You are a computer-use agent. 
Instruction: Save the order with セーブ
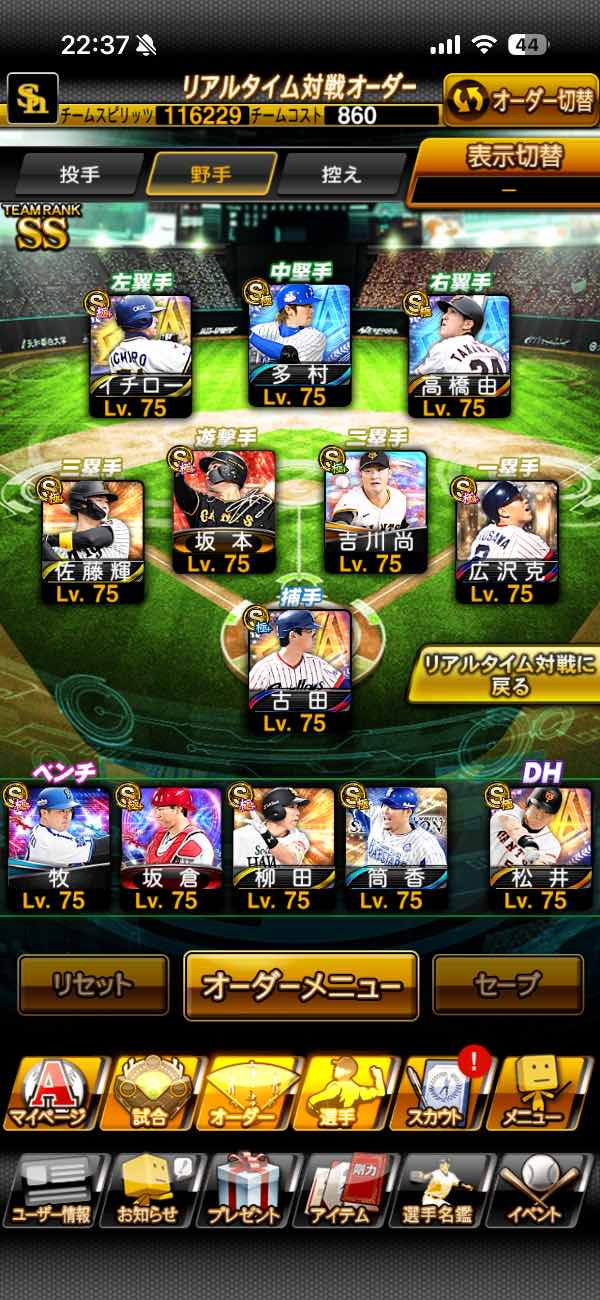(507, 984)
